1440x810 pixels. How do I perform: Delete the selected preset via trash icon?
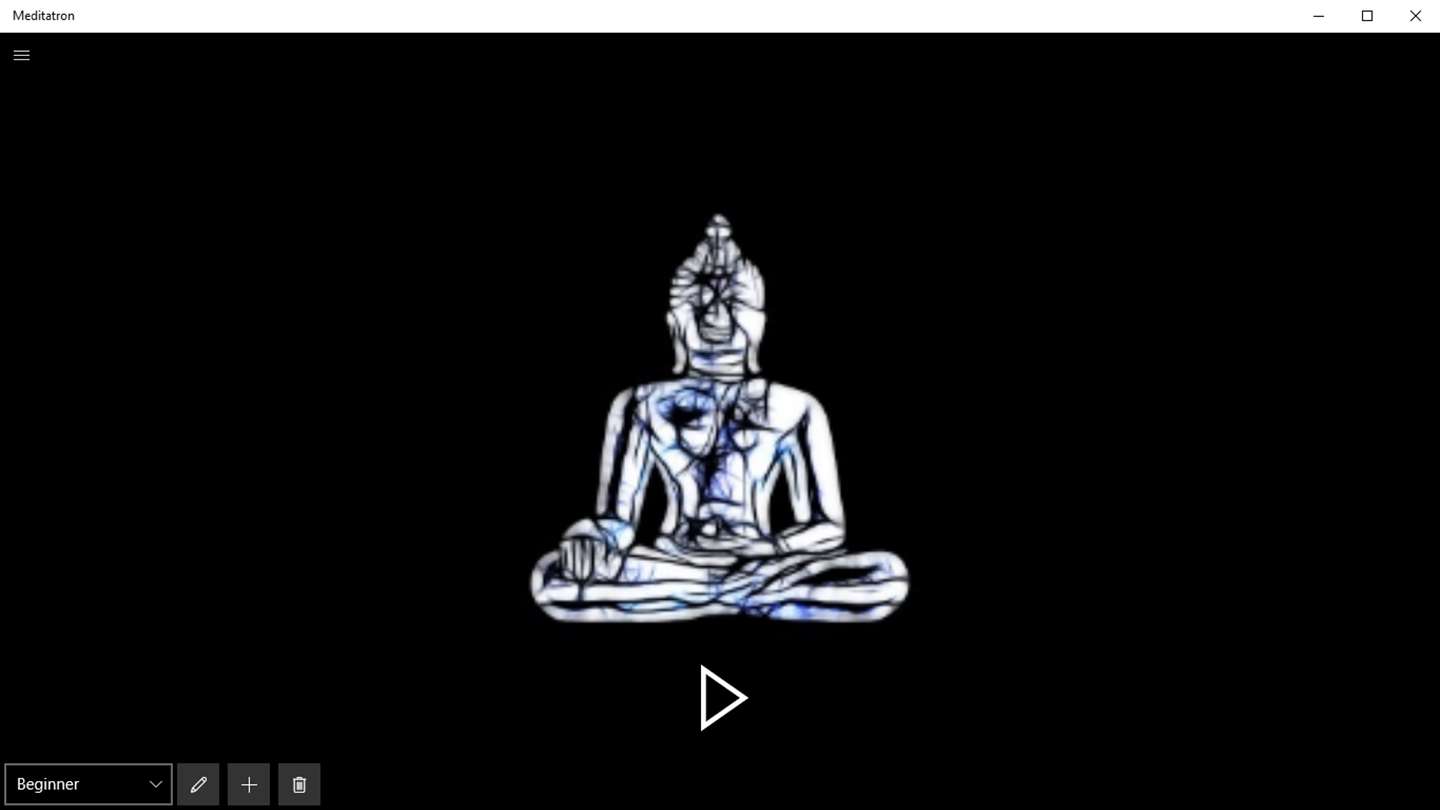tap(299, 784)
